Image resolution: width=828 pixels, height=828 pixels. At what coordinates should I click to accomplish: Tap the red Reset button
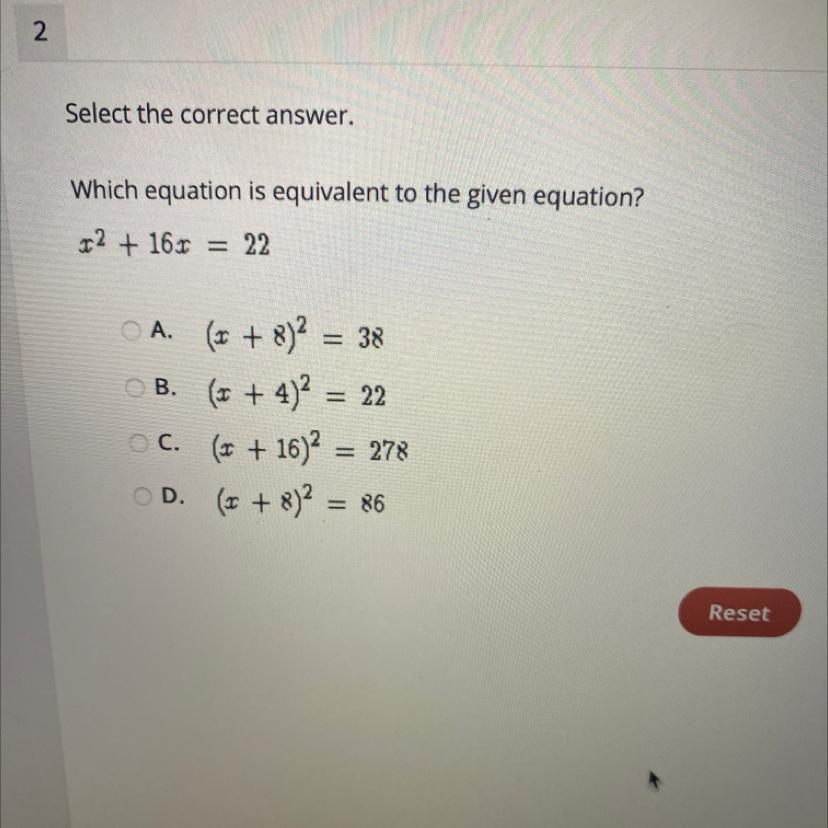click(x=739, y=612)
